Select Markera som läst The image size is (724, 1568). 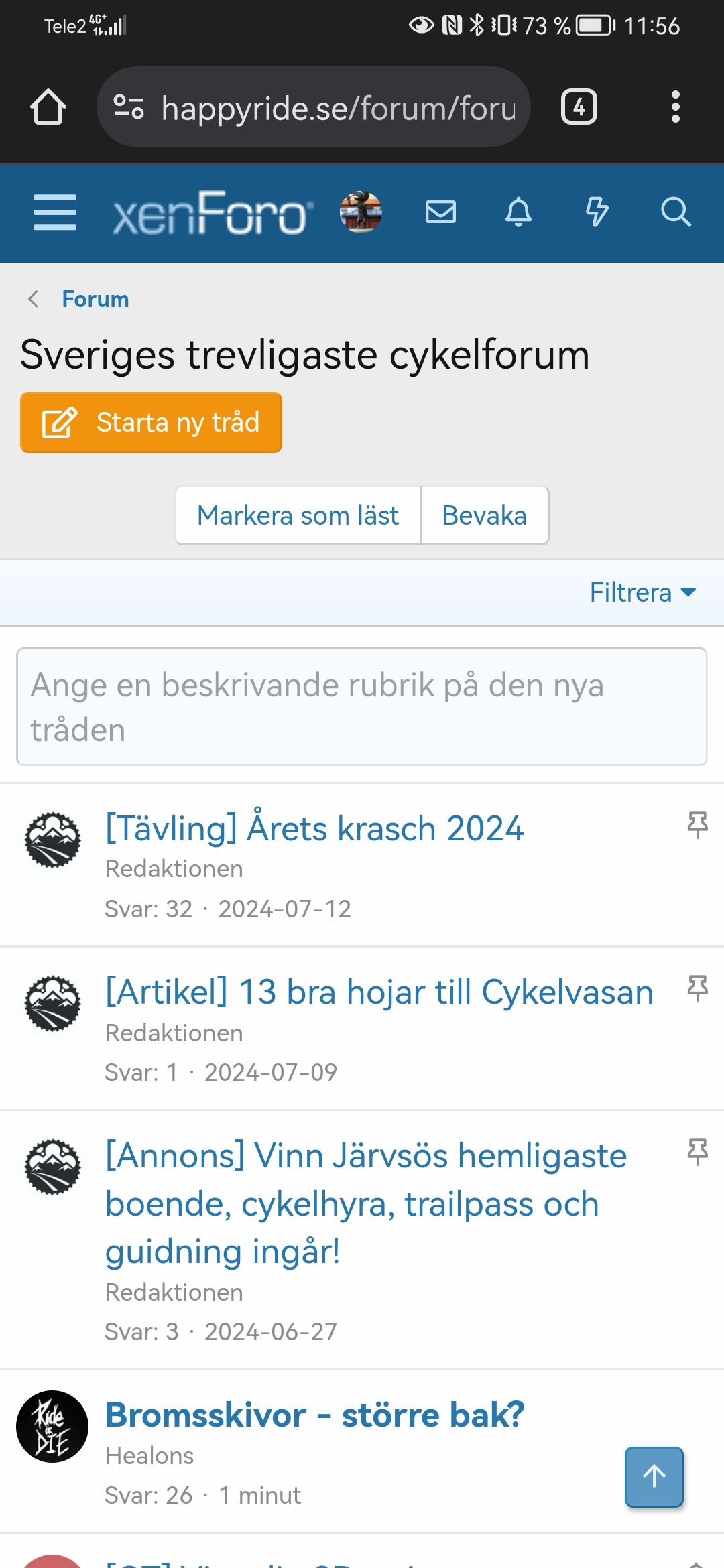point(298,515)
